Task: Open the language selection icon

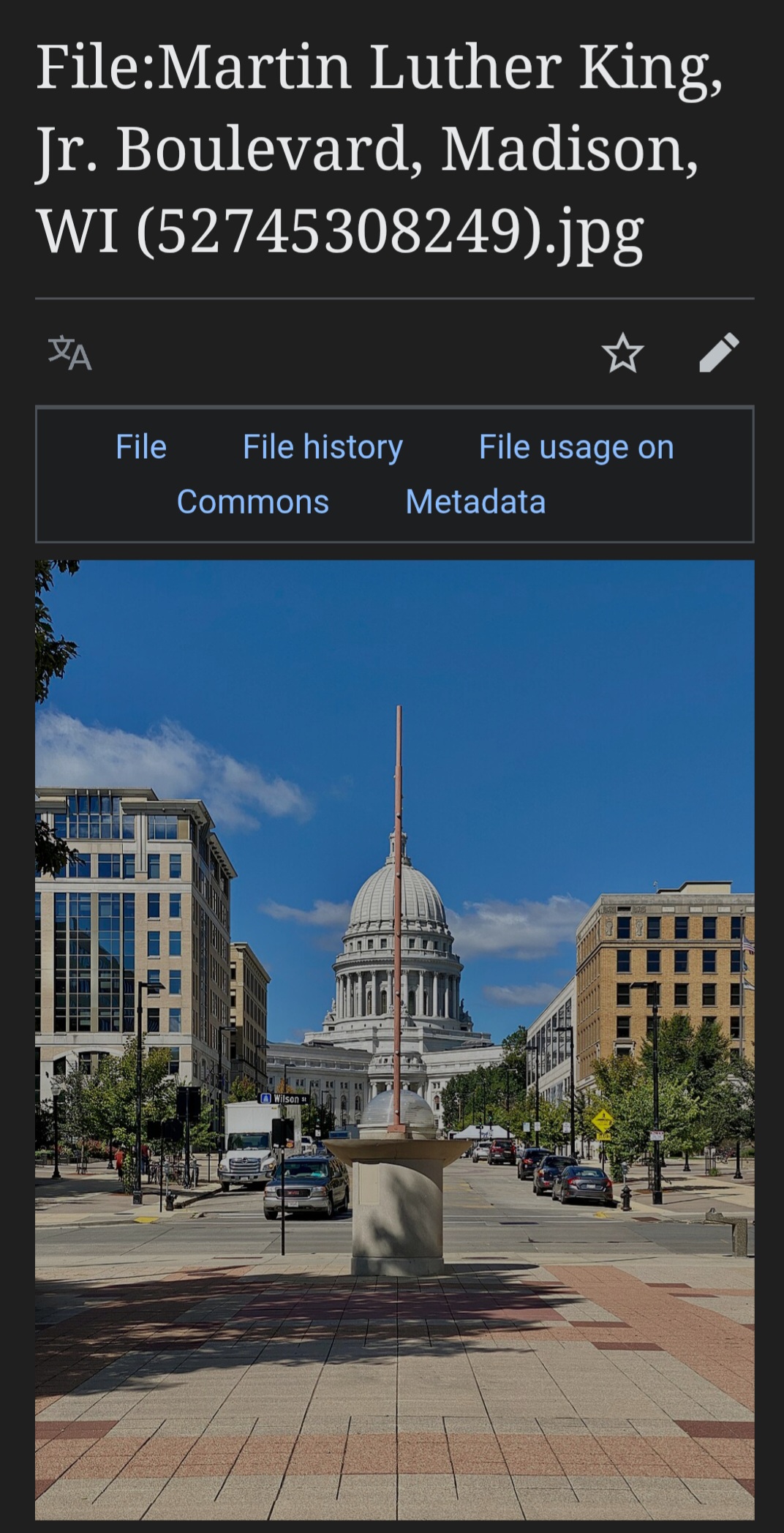Action: (70, 353)
